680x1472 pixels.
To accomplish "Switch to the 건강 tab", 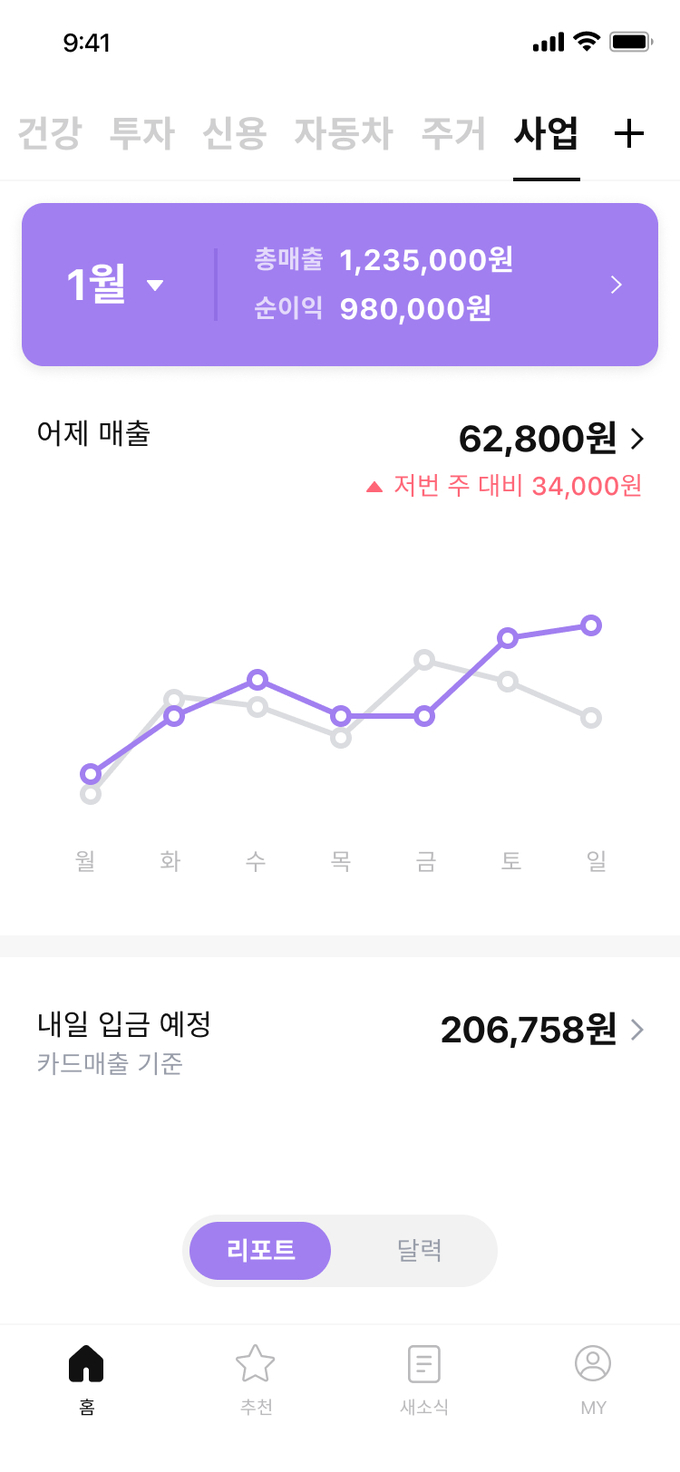I will point(49,133).
